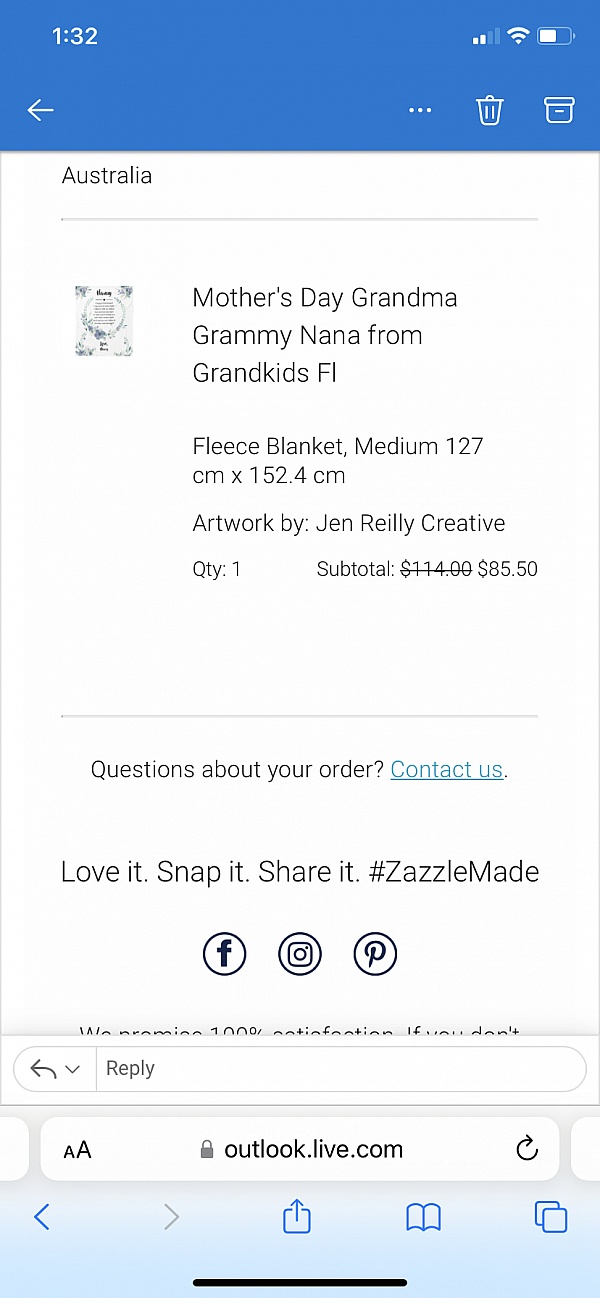
Task: Show all open Safari tabs
Action: click(x=551, y=1217)
